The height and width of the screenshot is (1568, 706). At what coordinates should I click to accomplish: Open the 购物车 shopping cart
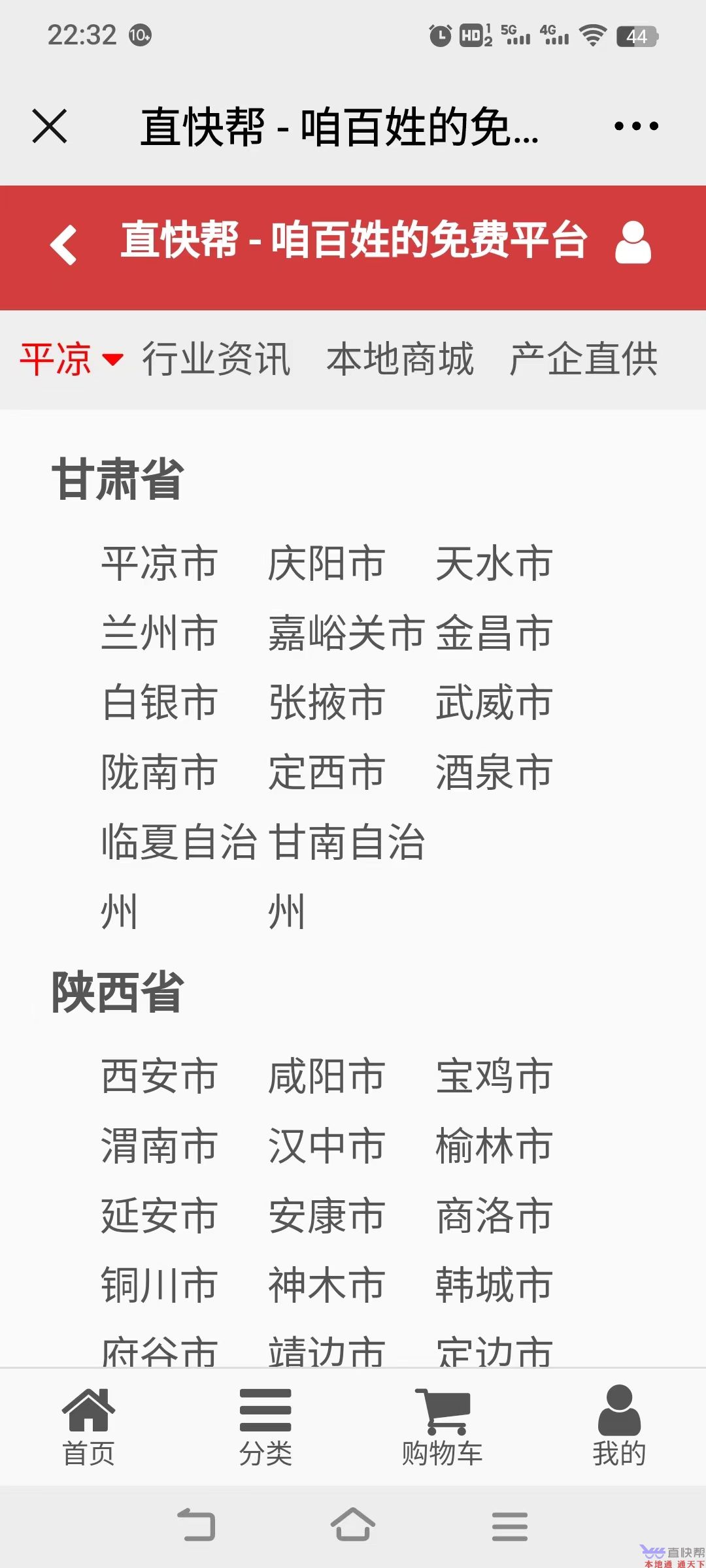point(443,1426)
